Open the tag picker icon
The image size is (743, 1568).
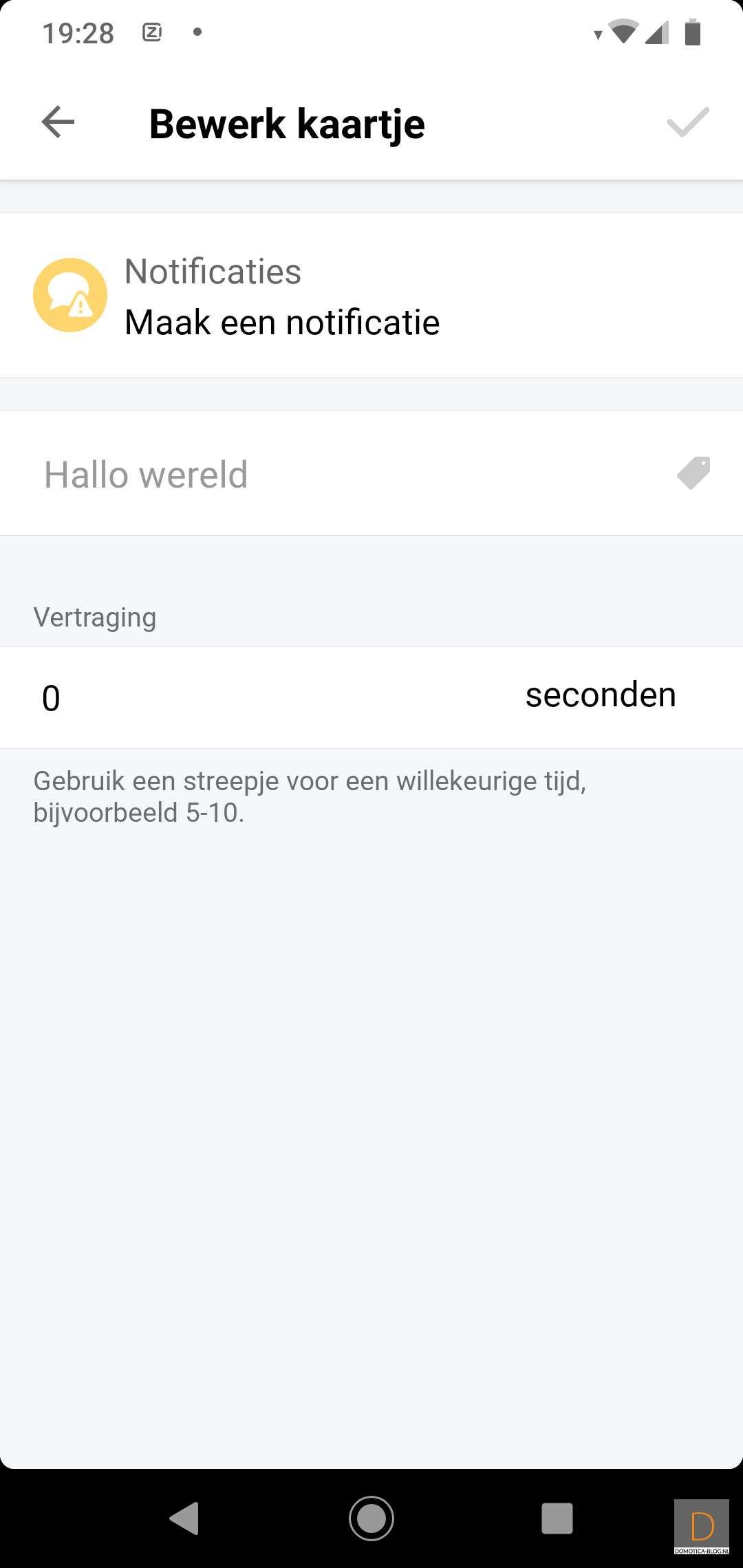(x=693, y=473)
